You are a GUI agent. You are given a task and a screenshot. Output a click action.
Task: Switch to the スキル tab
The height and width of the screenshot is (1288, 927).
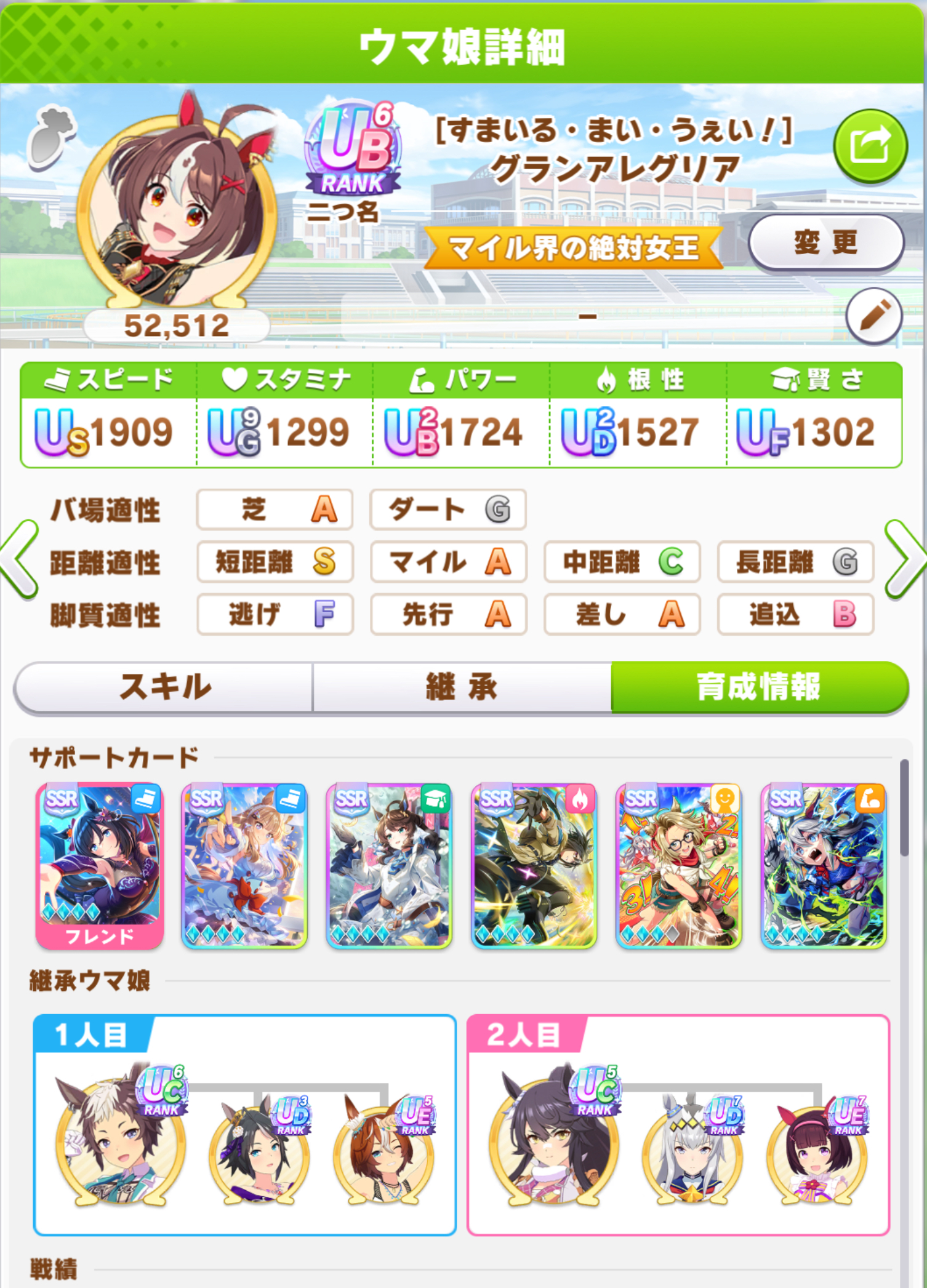point(164,687)
